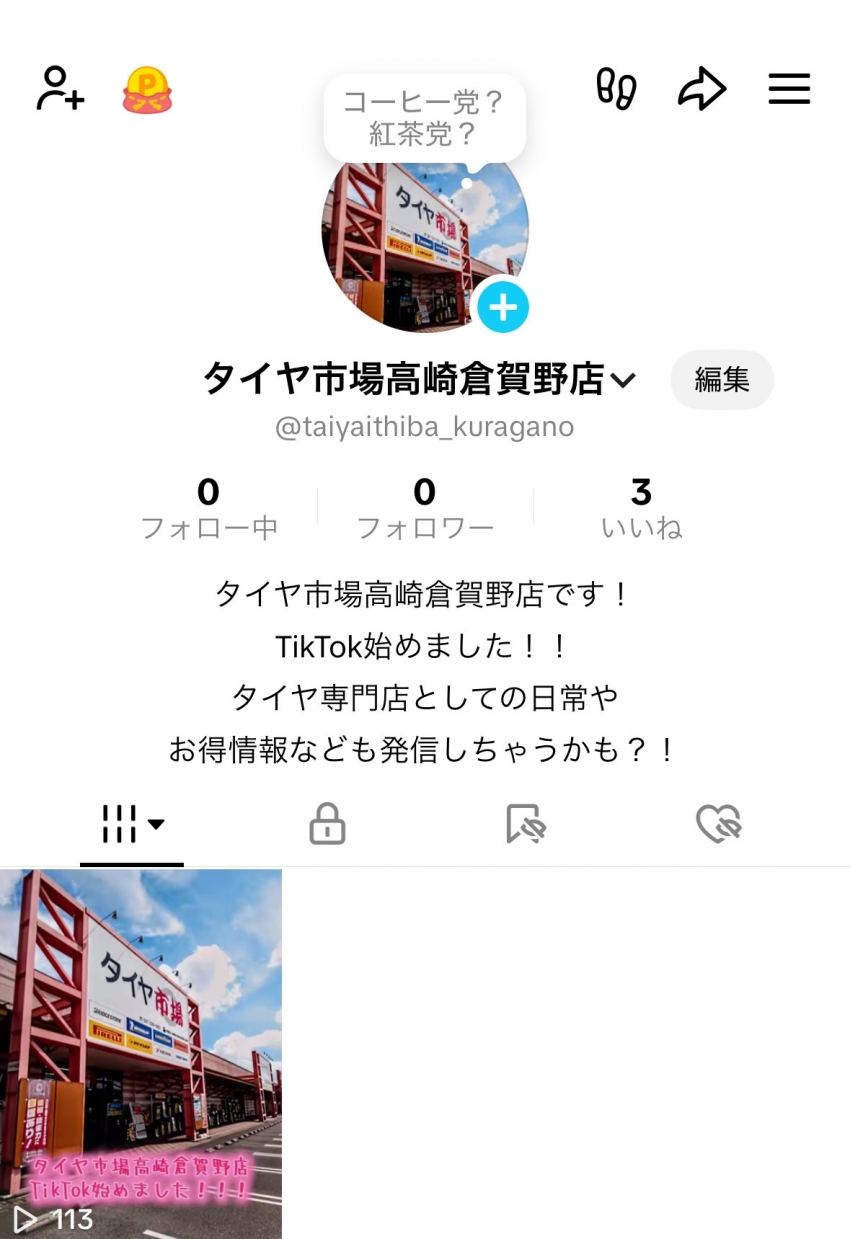Open the video with 113 views
The width and height of the screenshot is (850, 1239).
coord(141,1053)
